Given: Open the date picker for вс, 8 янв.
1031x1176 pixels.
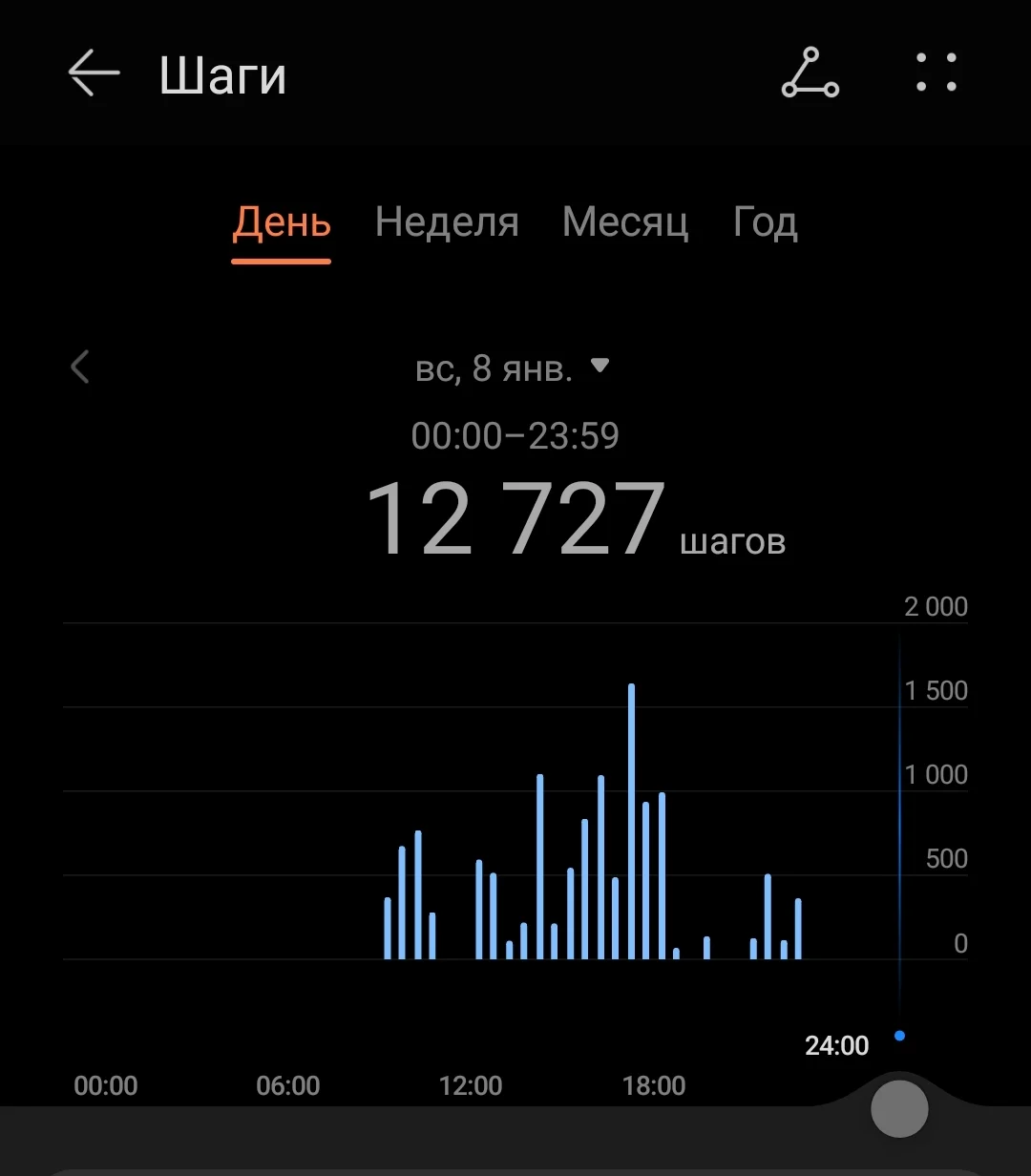Looking at the screenshot, I should 512,367.
